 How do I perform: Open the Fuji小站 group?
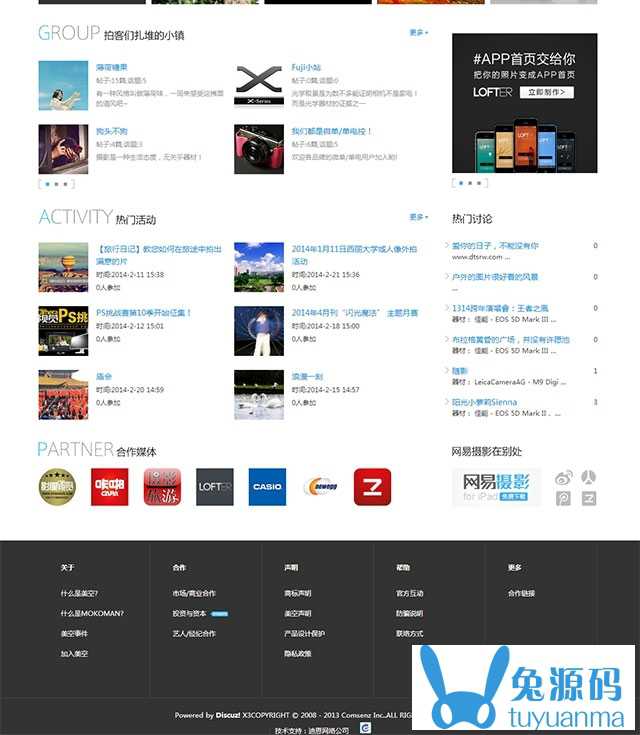coord(306,67)
